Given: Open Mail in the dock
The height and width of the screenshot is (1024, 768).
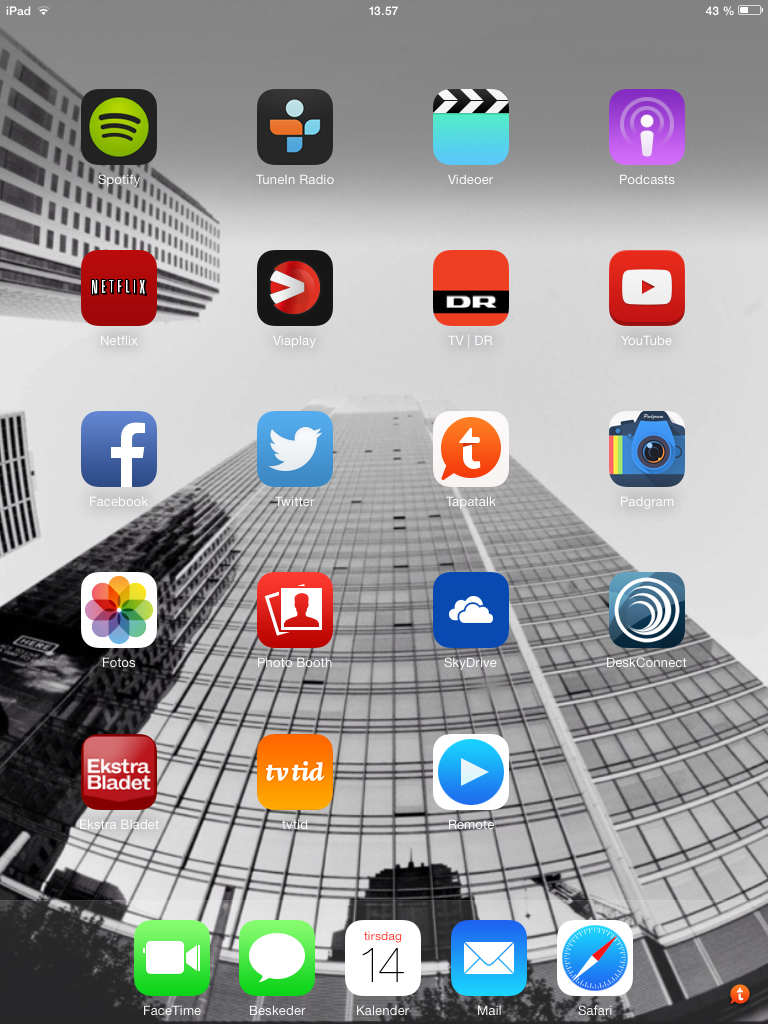Looking at the screenshot, I should point(489,958).
